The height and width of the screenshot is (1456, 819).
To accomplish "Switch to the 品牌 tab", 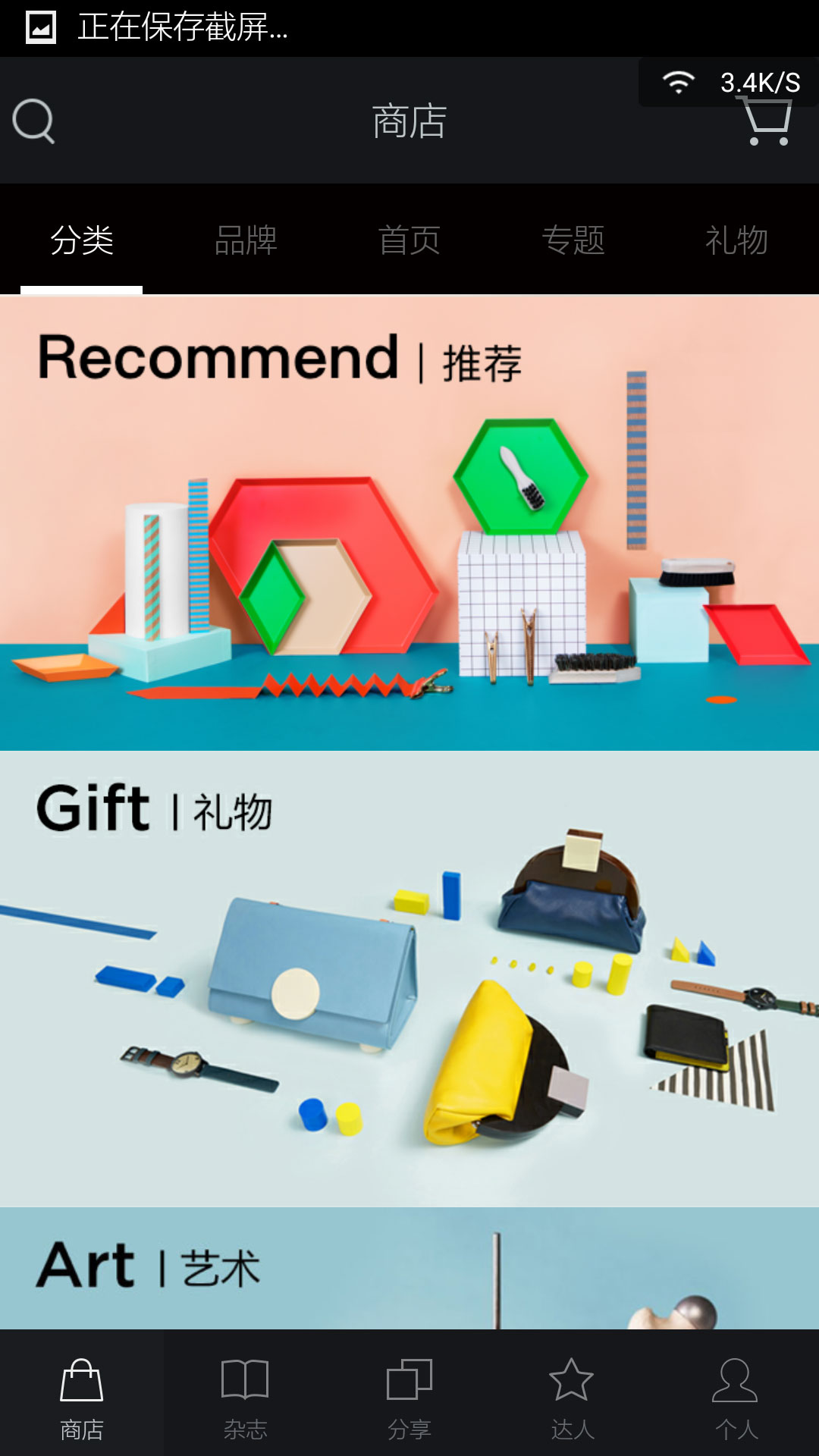I will pos(246,241).
